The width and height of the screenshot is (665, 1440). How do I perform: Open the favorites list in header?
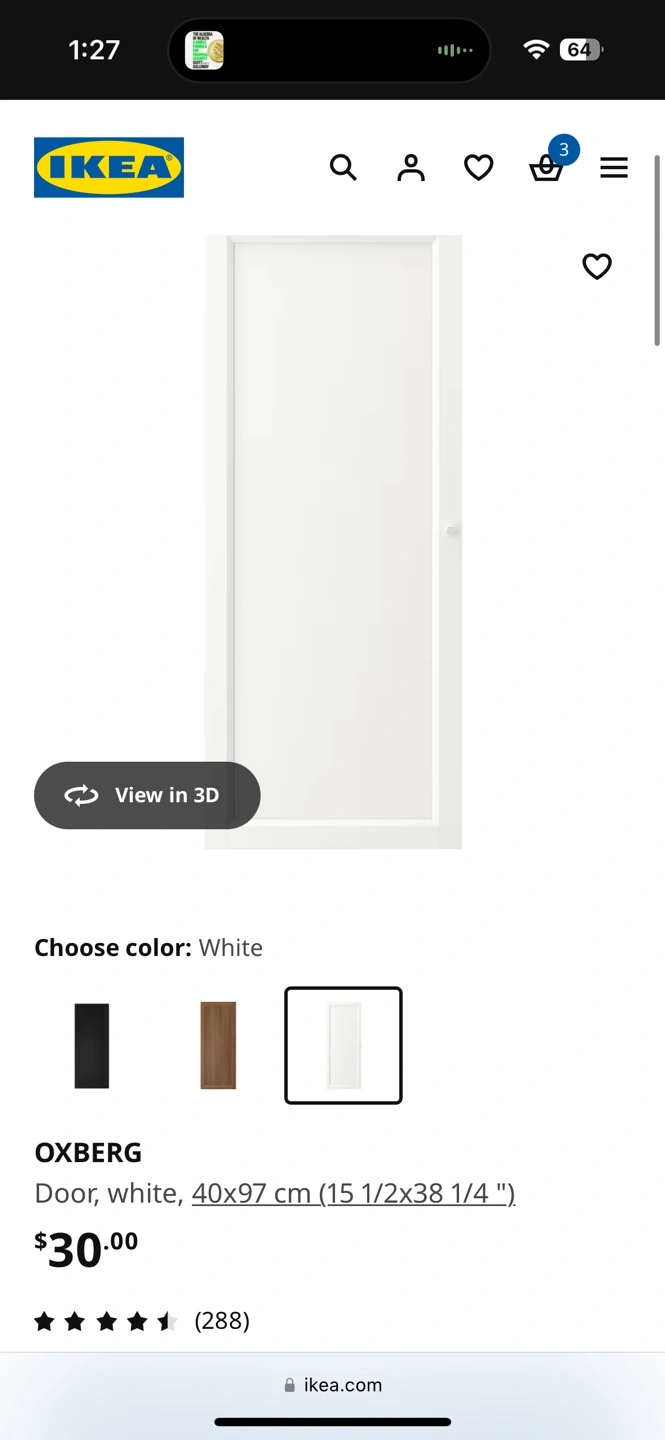(479, 167)
